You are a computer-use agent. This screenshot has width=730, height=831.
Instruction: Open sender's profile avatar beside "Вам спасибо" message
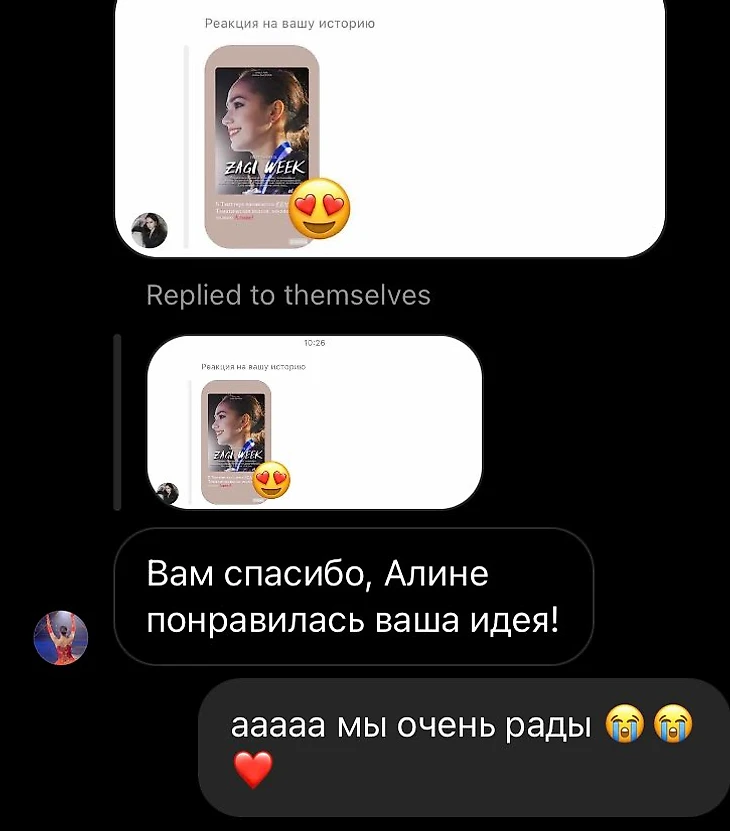61,637
